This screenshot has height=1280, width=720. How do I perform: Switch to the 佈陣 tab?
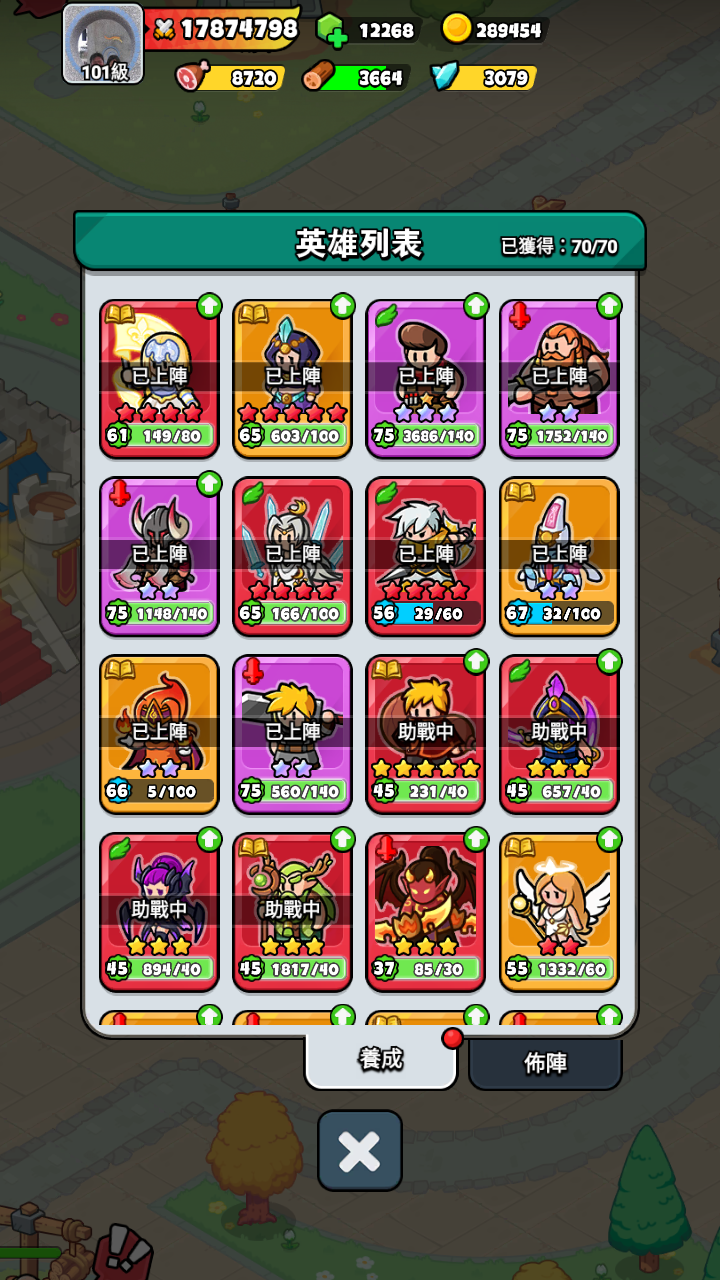click(x=545, y=1063)
